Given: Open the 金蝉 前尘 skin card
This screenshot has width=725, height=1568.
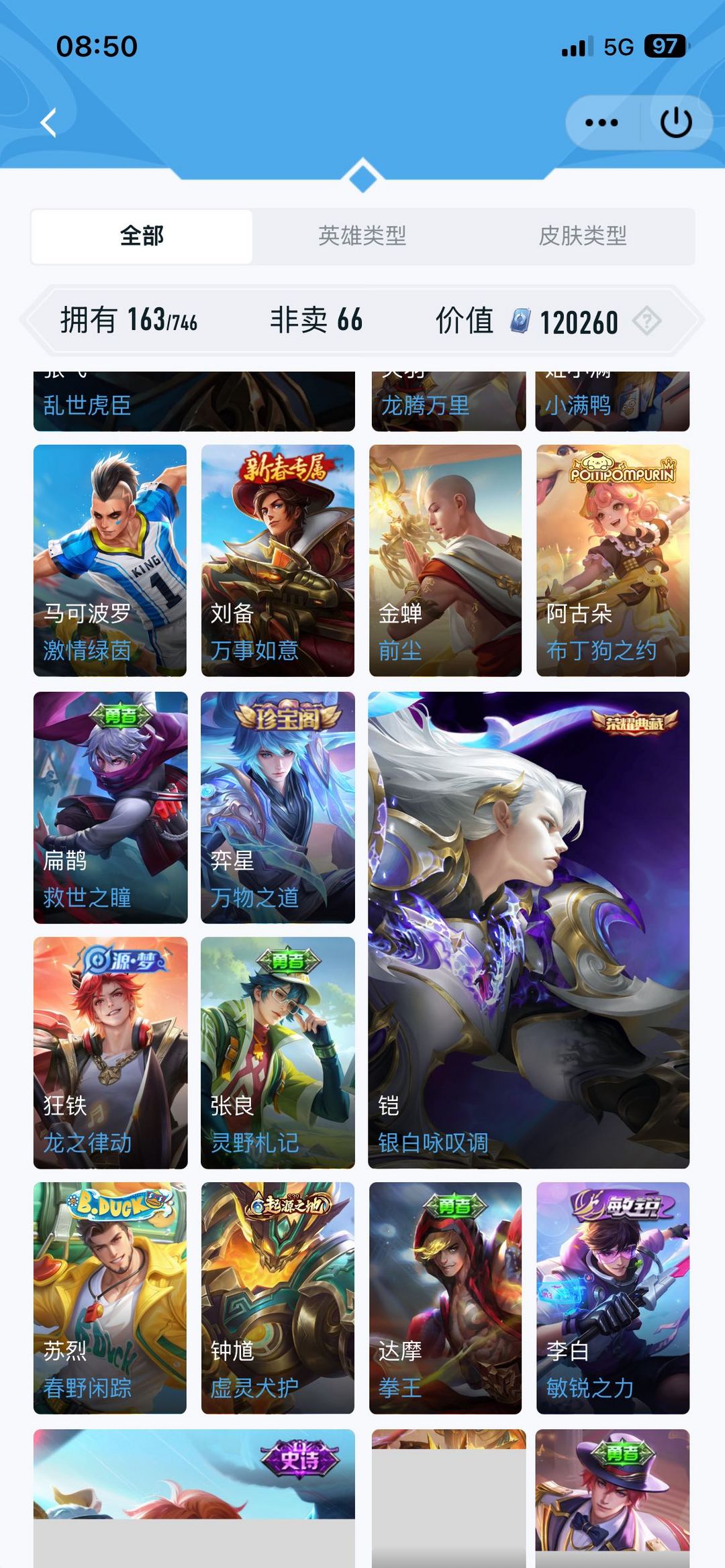Looking at the screenshot, I should click(x=445, y=557).
